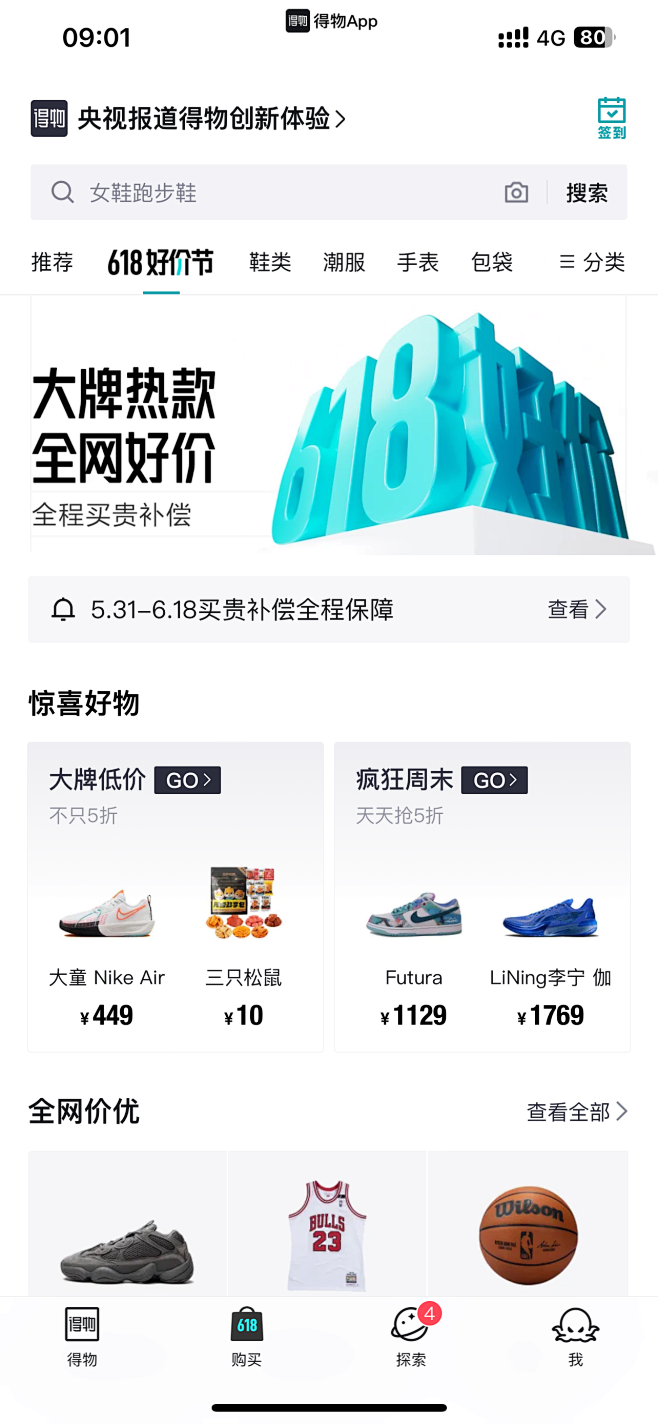Open the 央视报道得物创新体验 link
The image size is (658, 1424).
point(210,119)
